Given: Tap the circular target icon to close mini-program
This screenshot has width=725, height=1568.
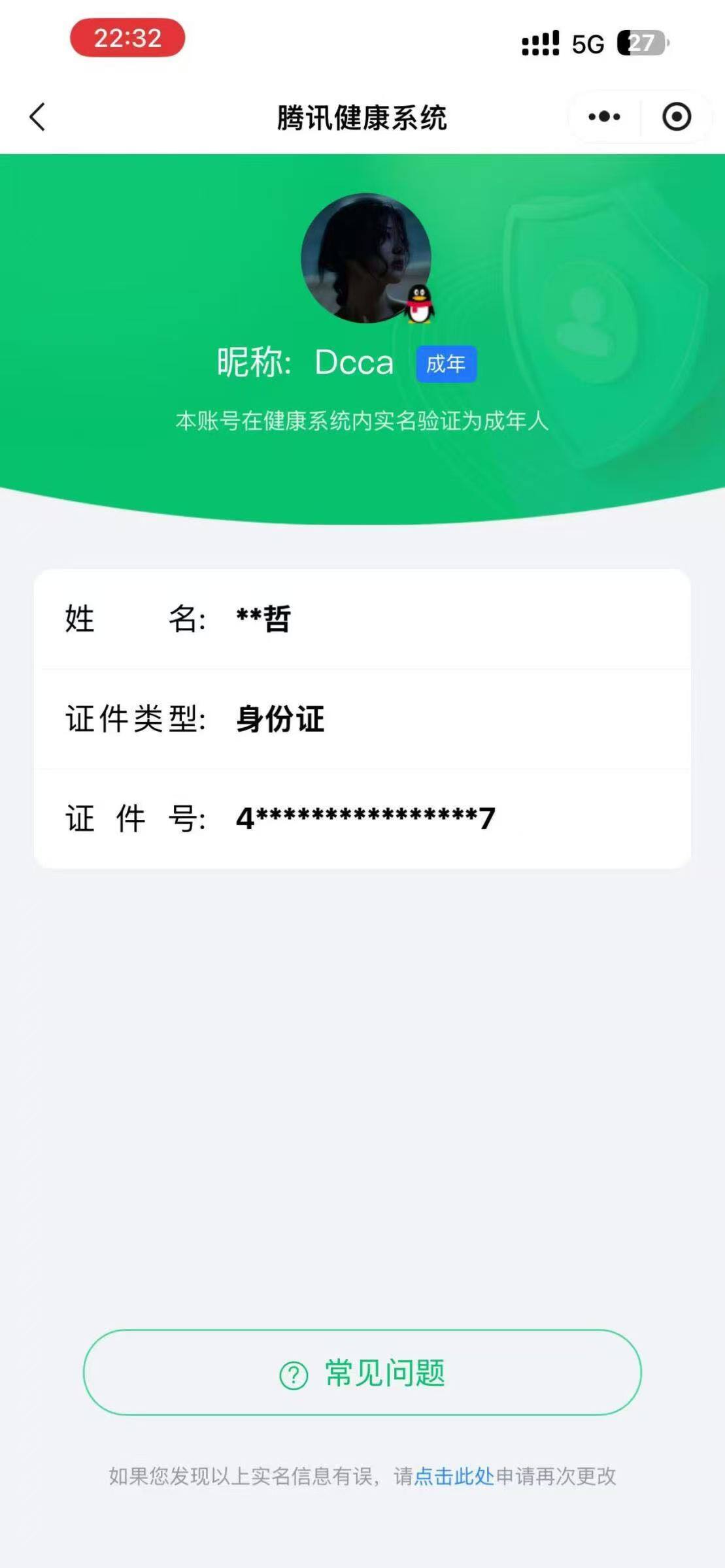Looking at the screenshot, I should [677, 116].
